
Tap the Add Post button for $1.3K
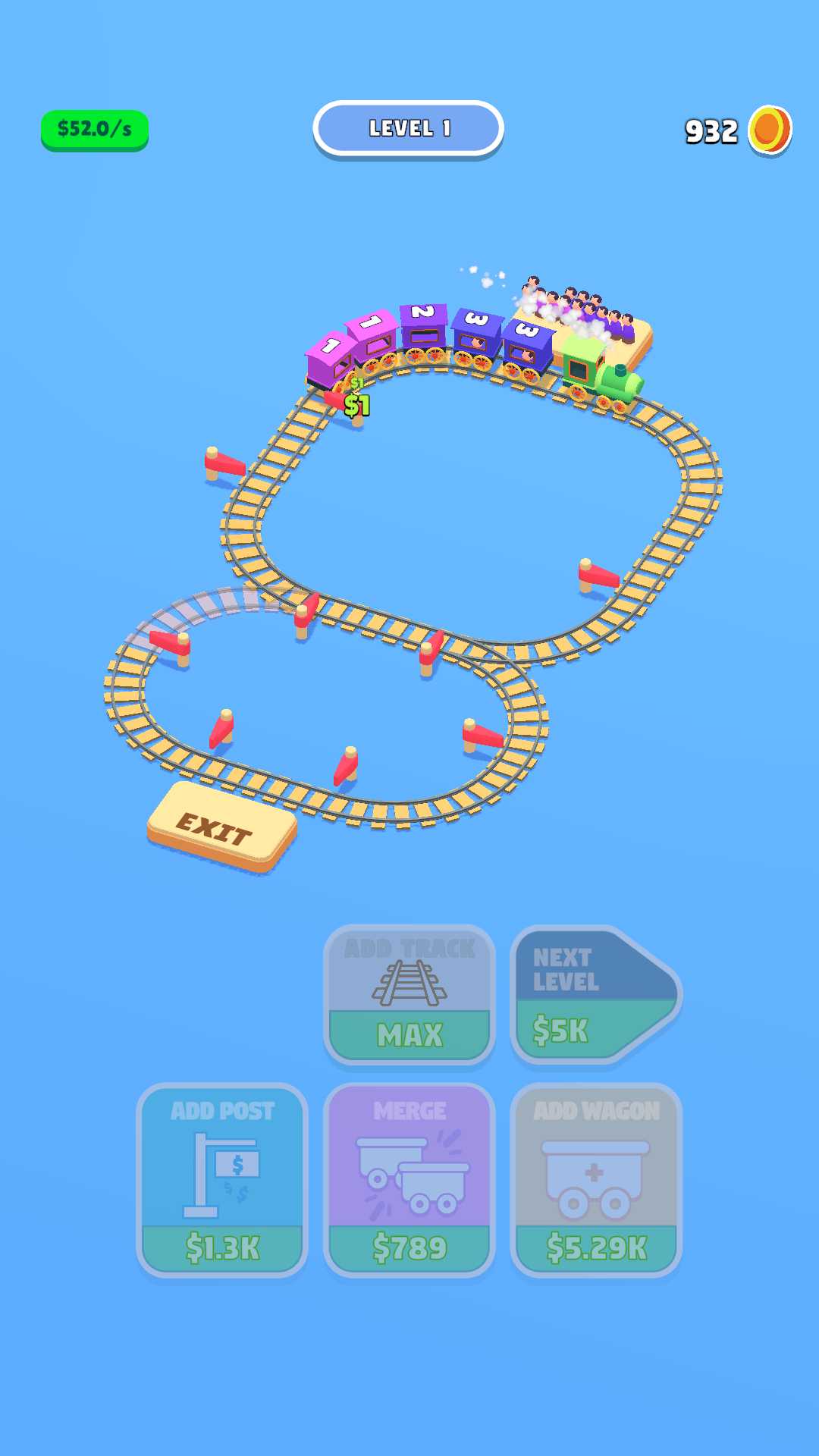tap(222, 1180)
